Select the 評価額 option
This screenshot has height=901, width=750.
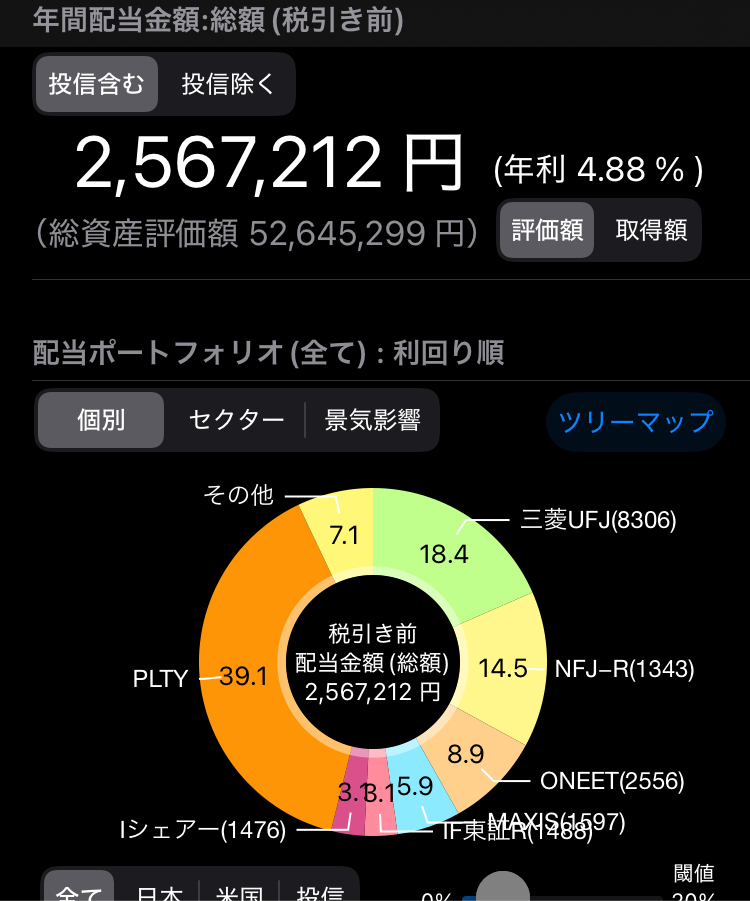coord(547,230)
